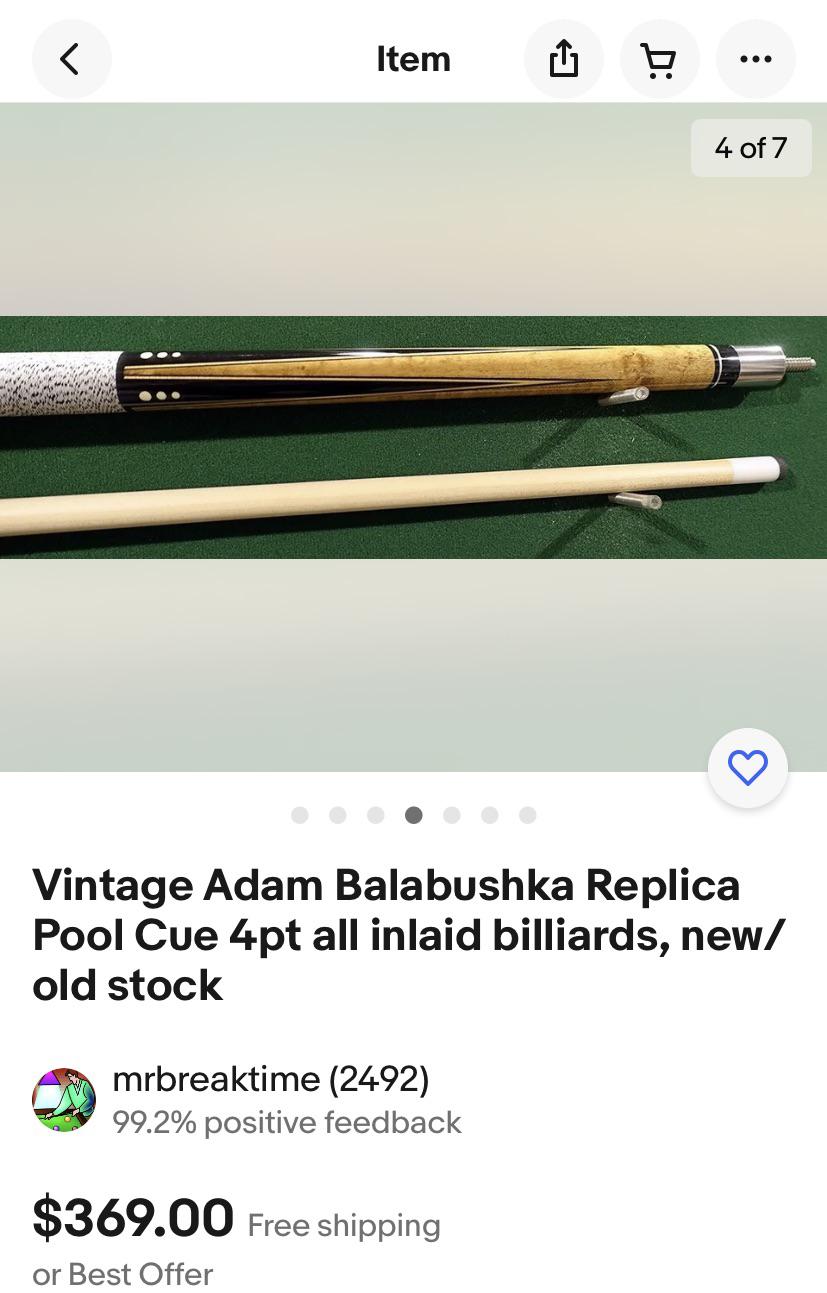Tap the mrbreaktime seller avatar
Screen dimensions: 827x1293
pos(64,1099)
